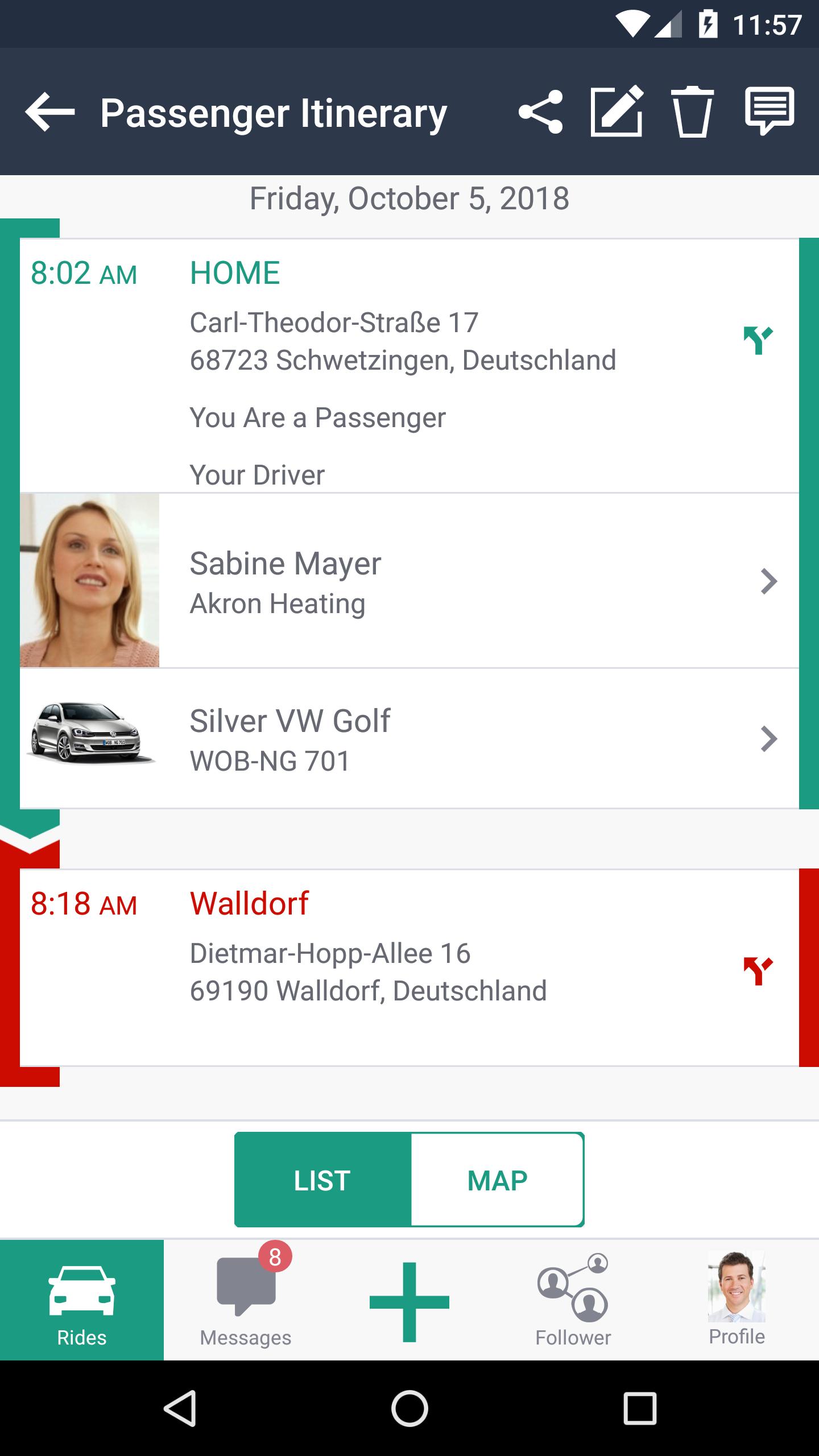The width and height of the screenshot is (819, 1456).
Task: Share this itinerary
Action: click(540, 112)
